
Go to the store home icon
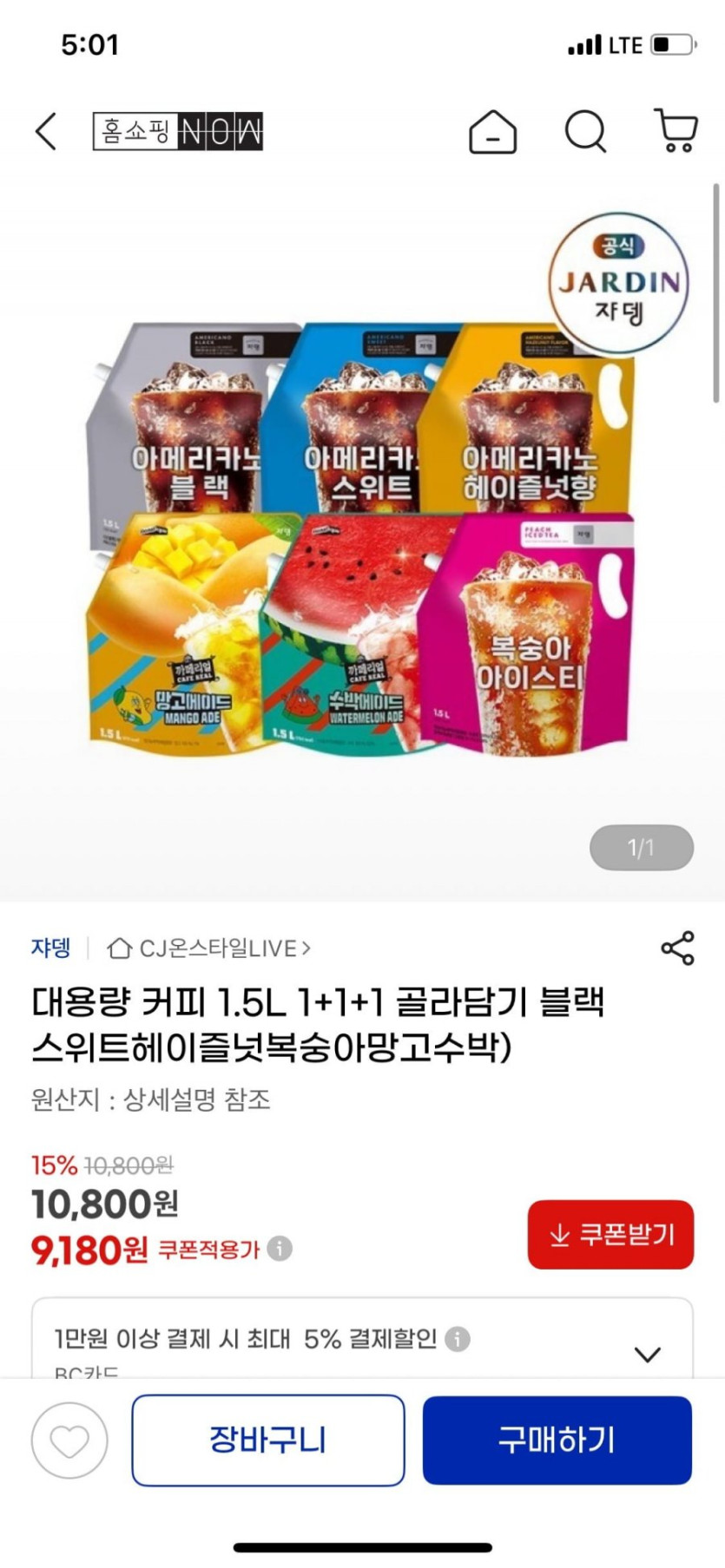coord(492,132)
